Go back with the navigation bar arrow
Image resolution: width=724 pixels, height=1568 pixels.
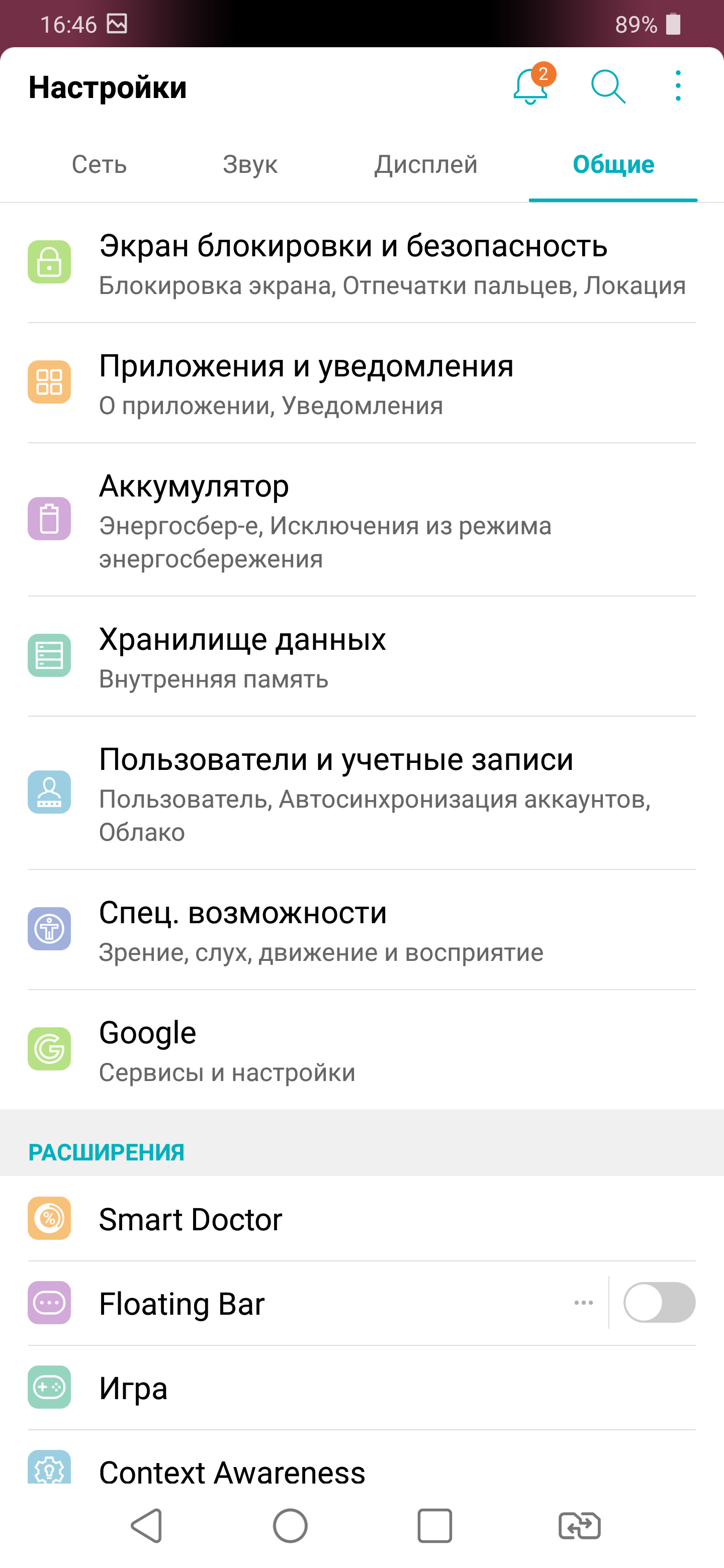tap(146, 1526)
